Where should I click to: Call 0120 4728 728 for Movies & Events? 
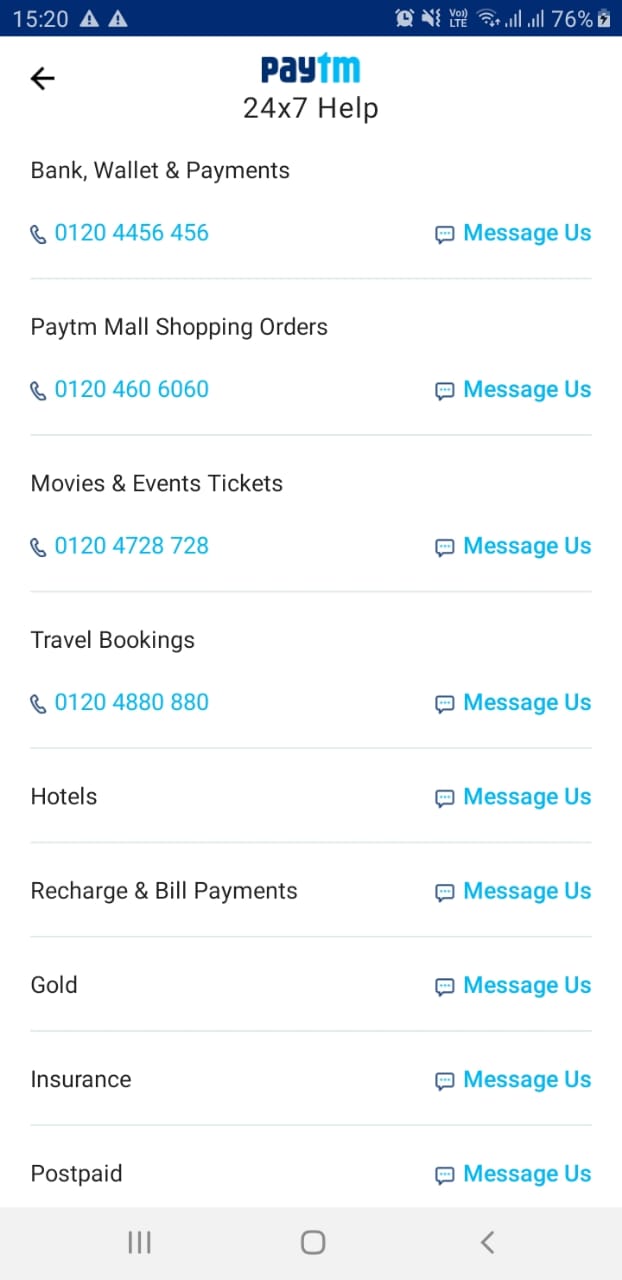(120, 546)
